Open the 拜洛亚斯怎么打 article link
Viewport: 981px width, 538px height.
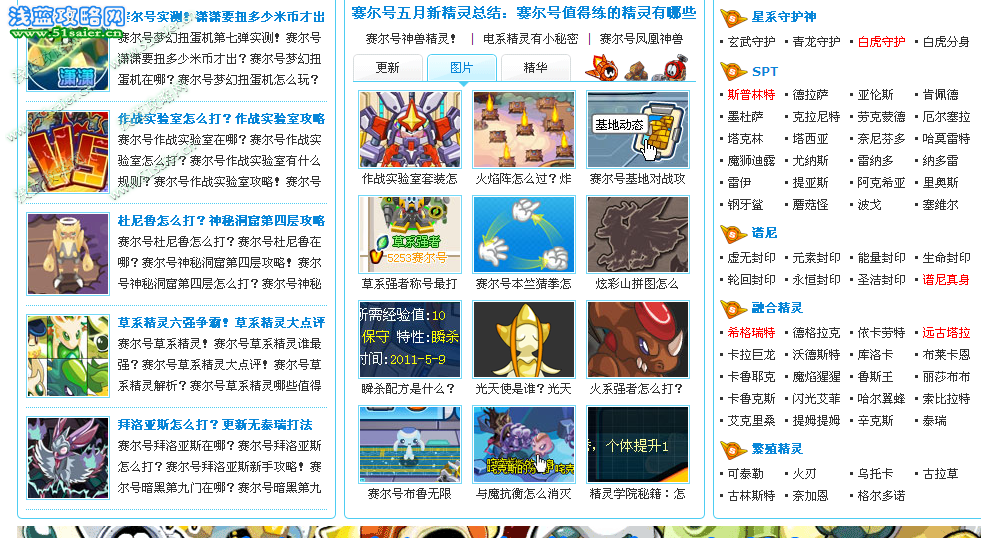coord(215,425)
